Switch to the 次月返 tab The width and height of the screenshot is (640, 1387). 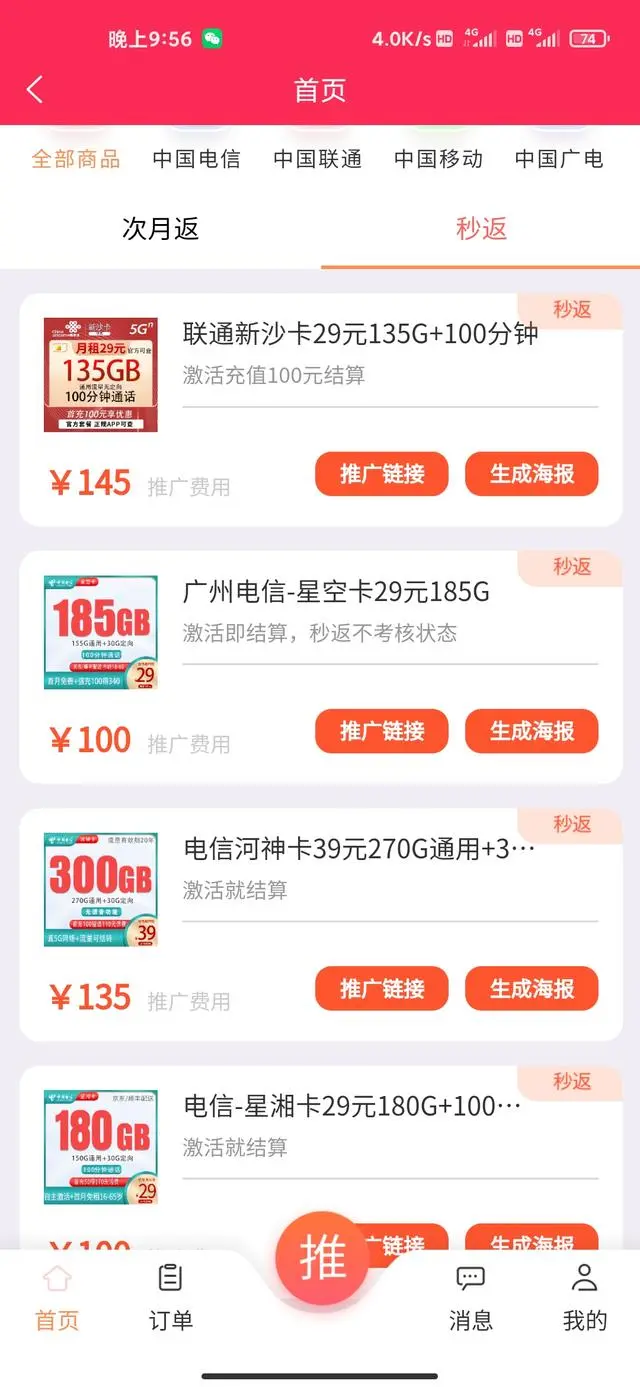coord(161,229)
